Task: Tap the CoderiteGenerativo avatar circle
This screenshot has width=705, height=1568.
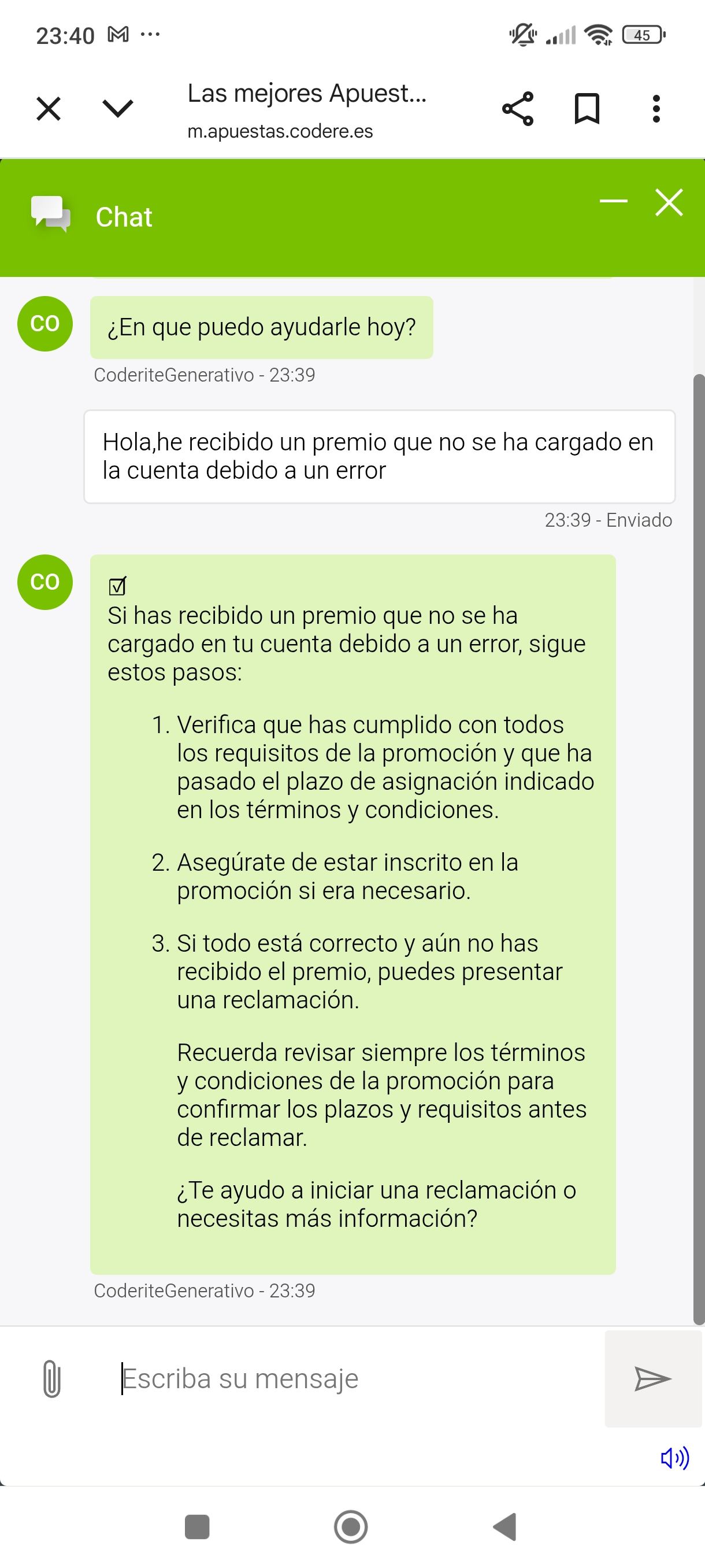Action: (x=44, y=323)
